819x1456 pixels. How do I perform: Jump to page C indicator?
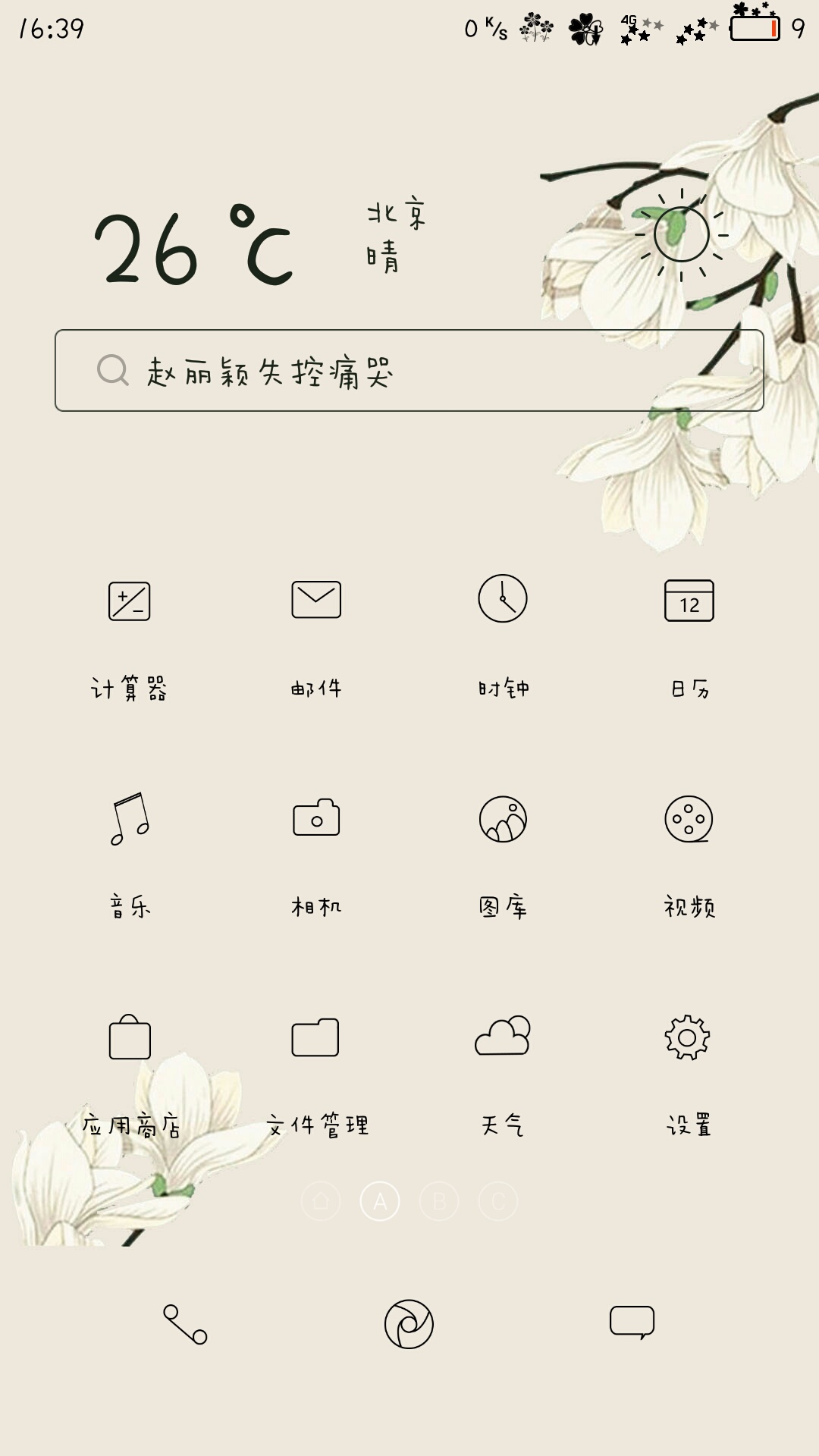point(498,1201)
